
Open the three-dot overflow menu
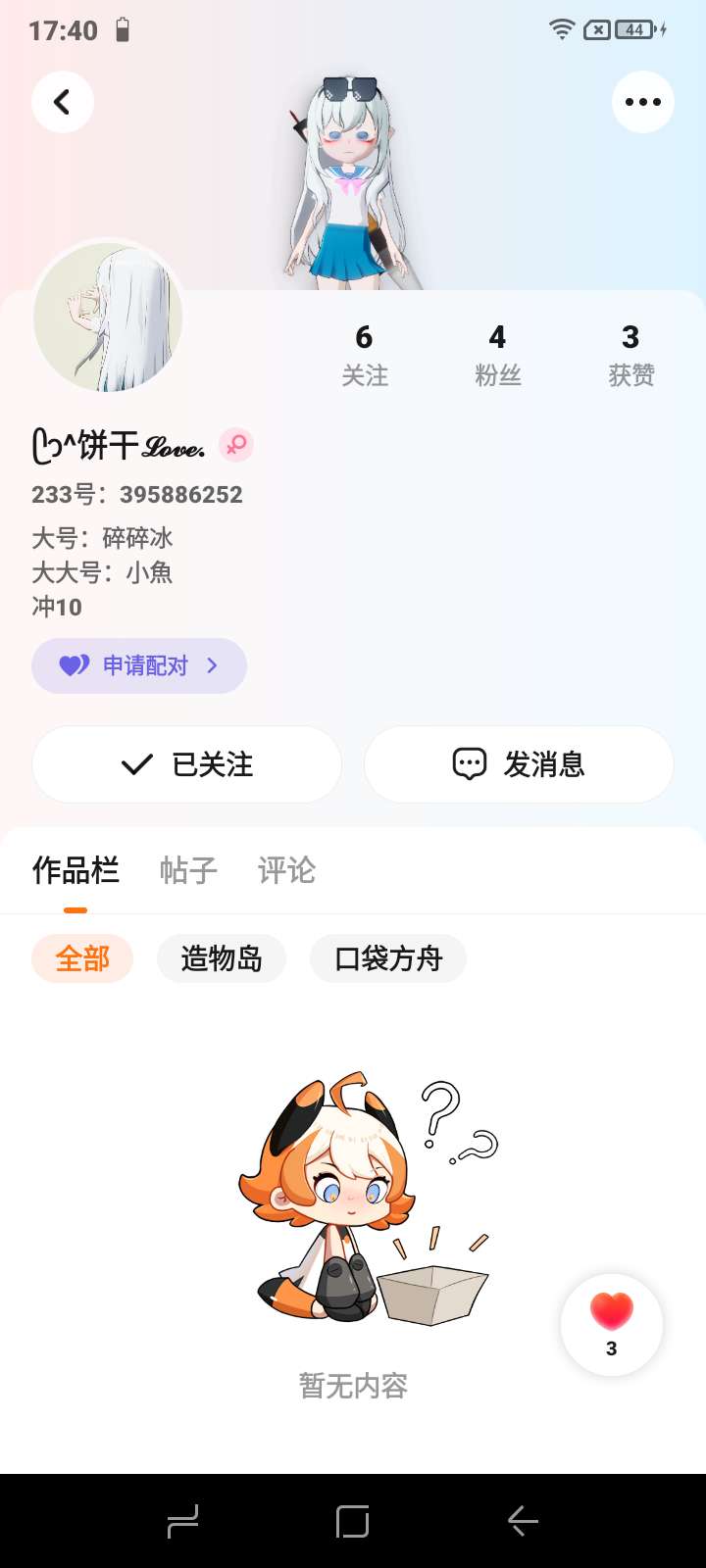[x=643, y=102]
